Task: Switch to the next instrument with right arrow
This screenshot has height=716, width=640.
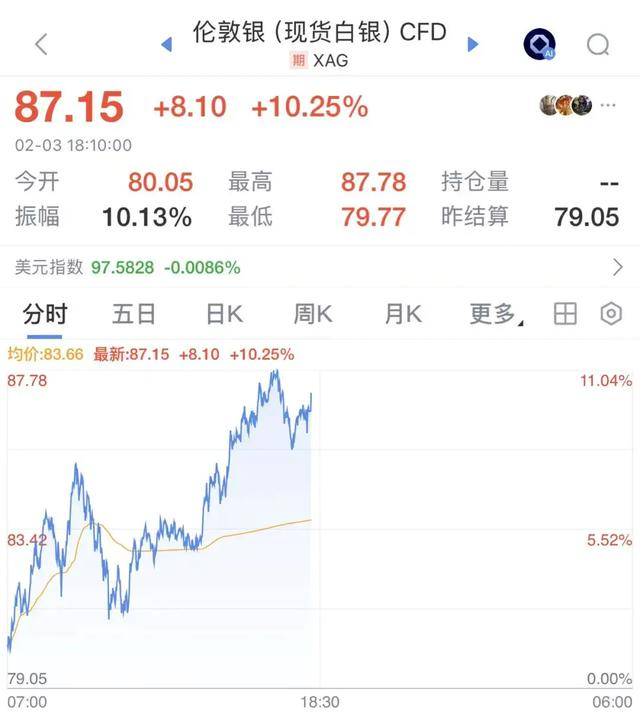Action: pyautogui.click(x=473, y=44)
